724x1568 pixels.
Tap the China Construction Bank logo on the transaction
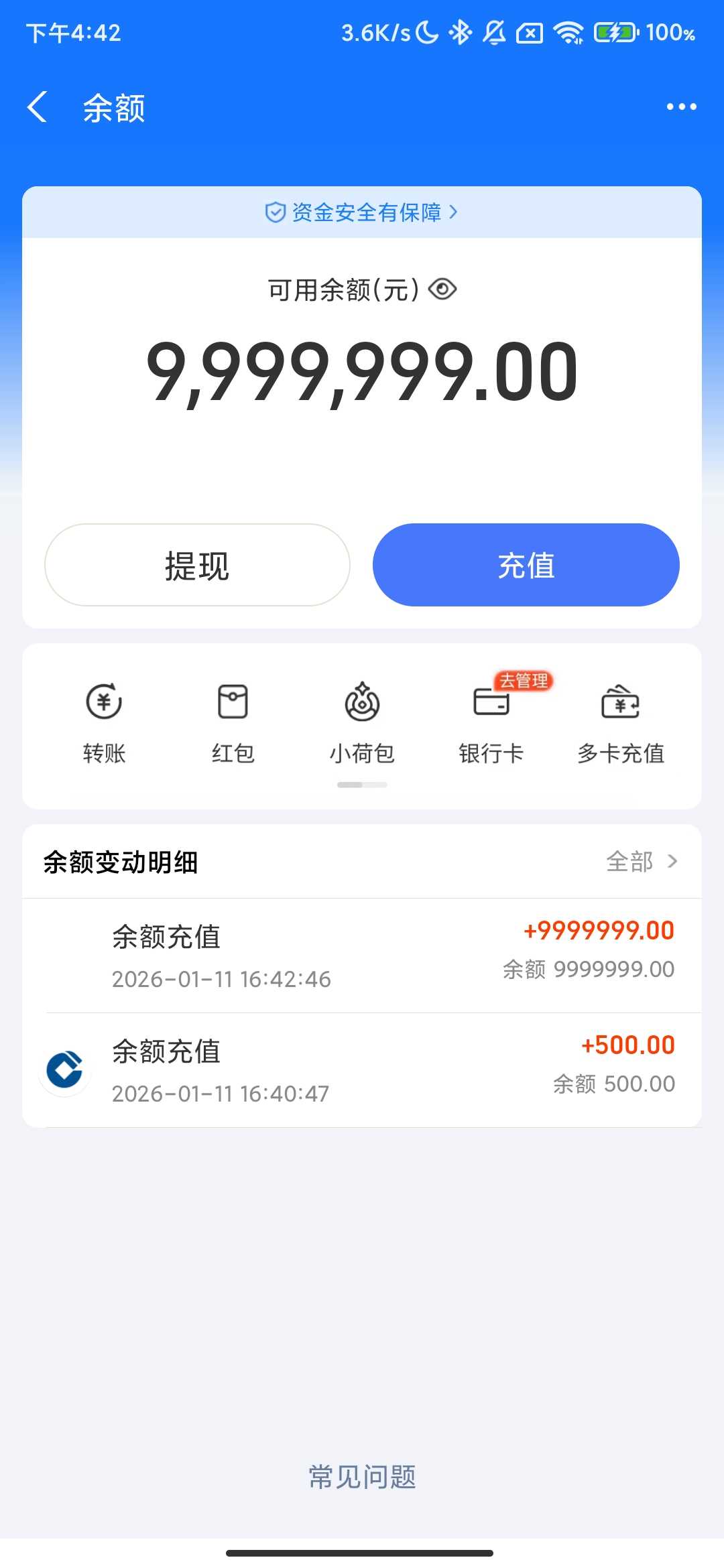pyautogui.click(x=64, y=1068)
